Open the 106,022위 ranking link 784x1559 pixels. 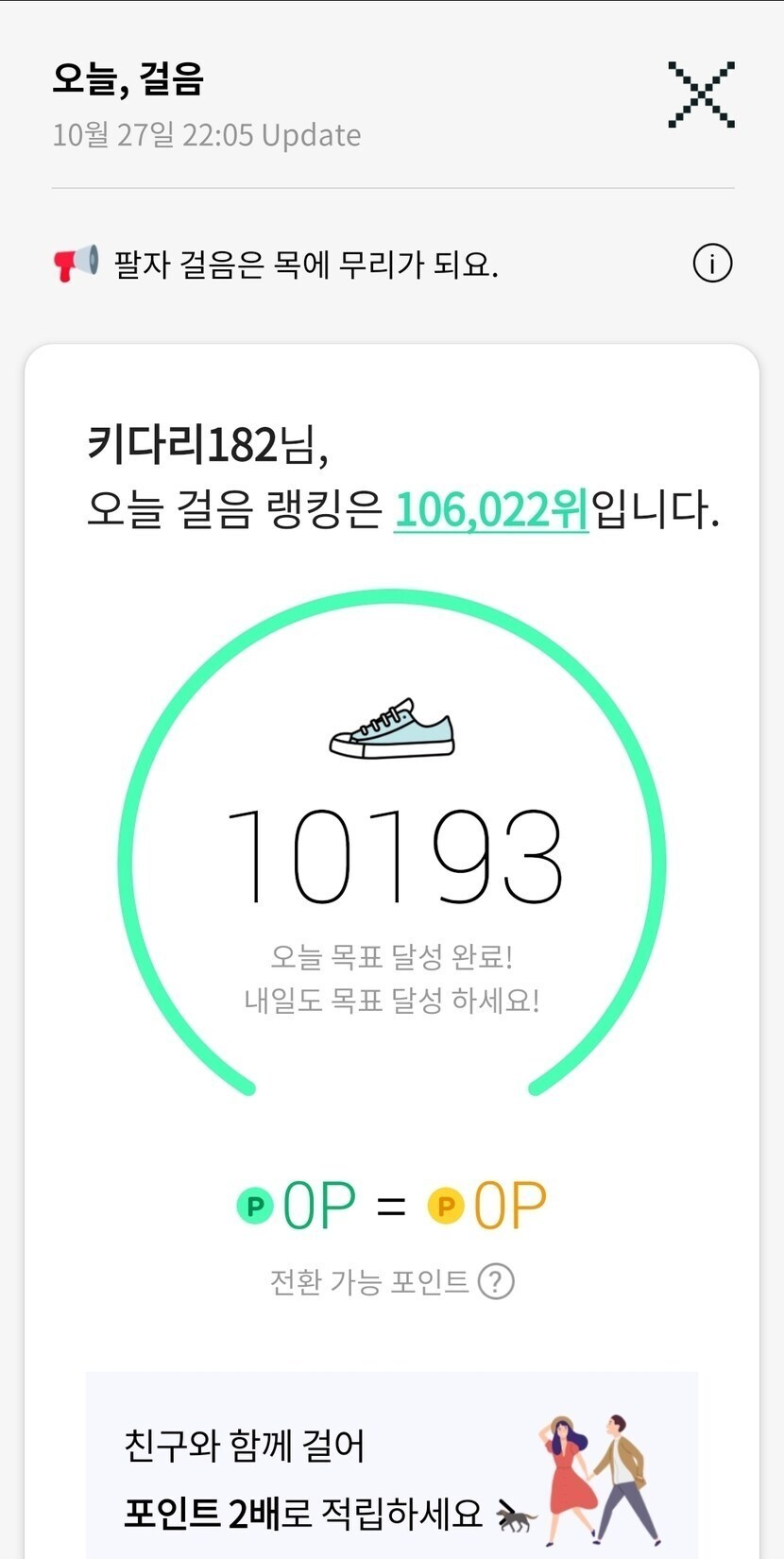[x=490, y=510]
